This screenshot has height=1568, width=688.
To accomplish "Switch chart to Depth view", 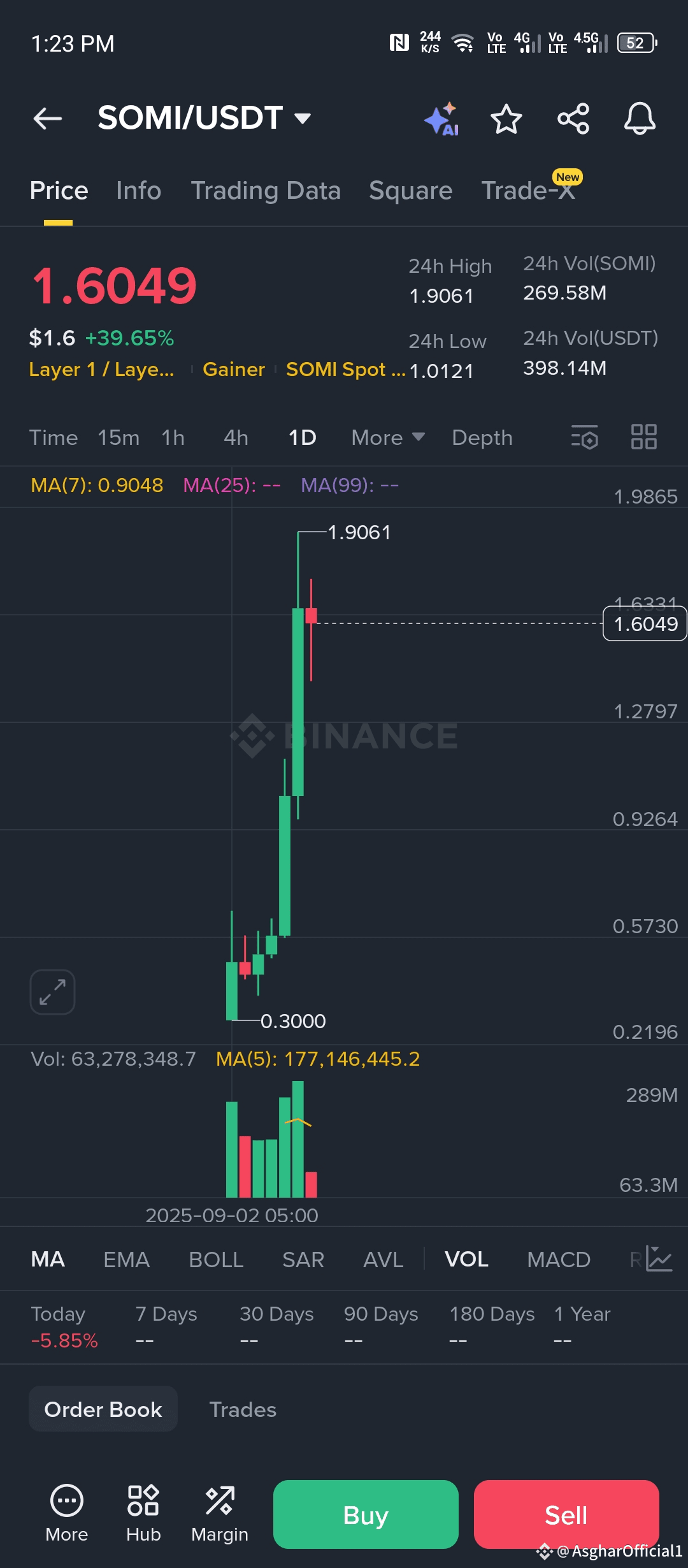I will tap(482, 438).
